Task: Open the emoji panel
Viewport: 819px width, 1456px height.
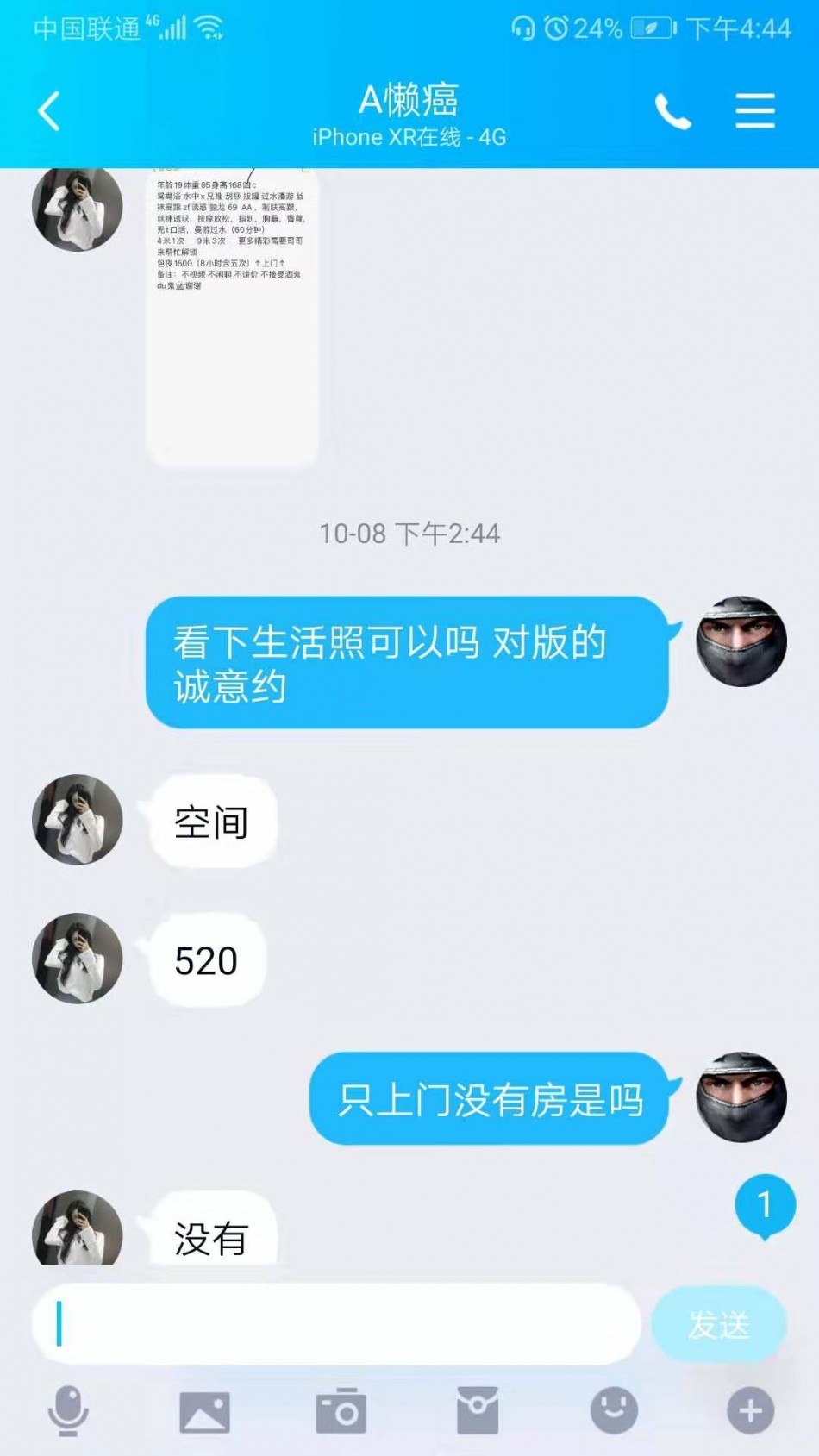Action: point(614,1411)
